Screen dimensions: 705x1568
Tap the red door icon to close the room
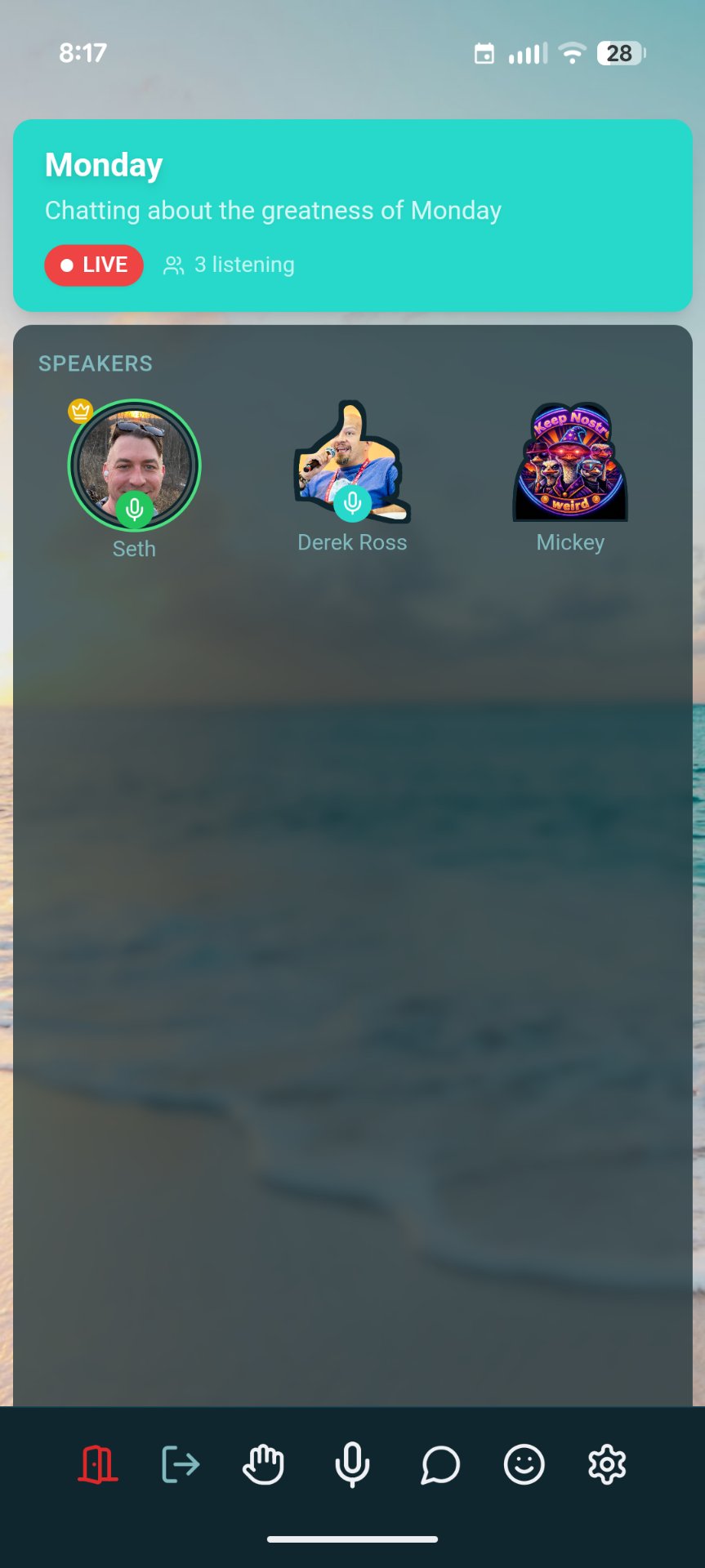click(98, 1464)
